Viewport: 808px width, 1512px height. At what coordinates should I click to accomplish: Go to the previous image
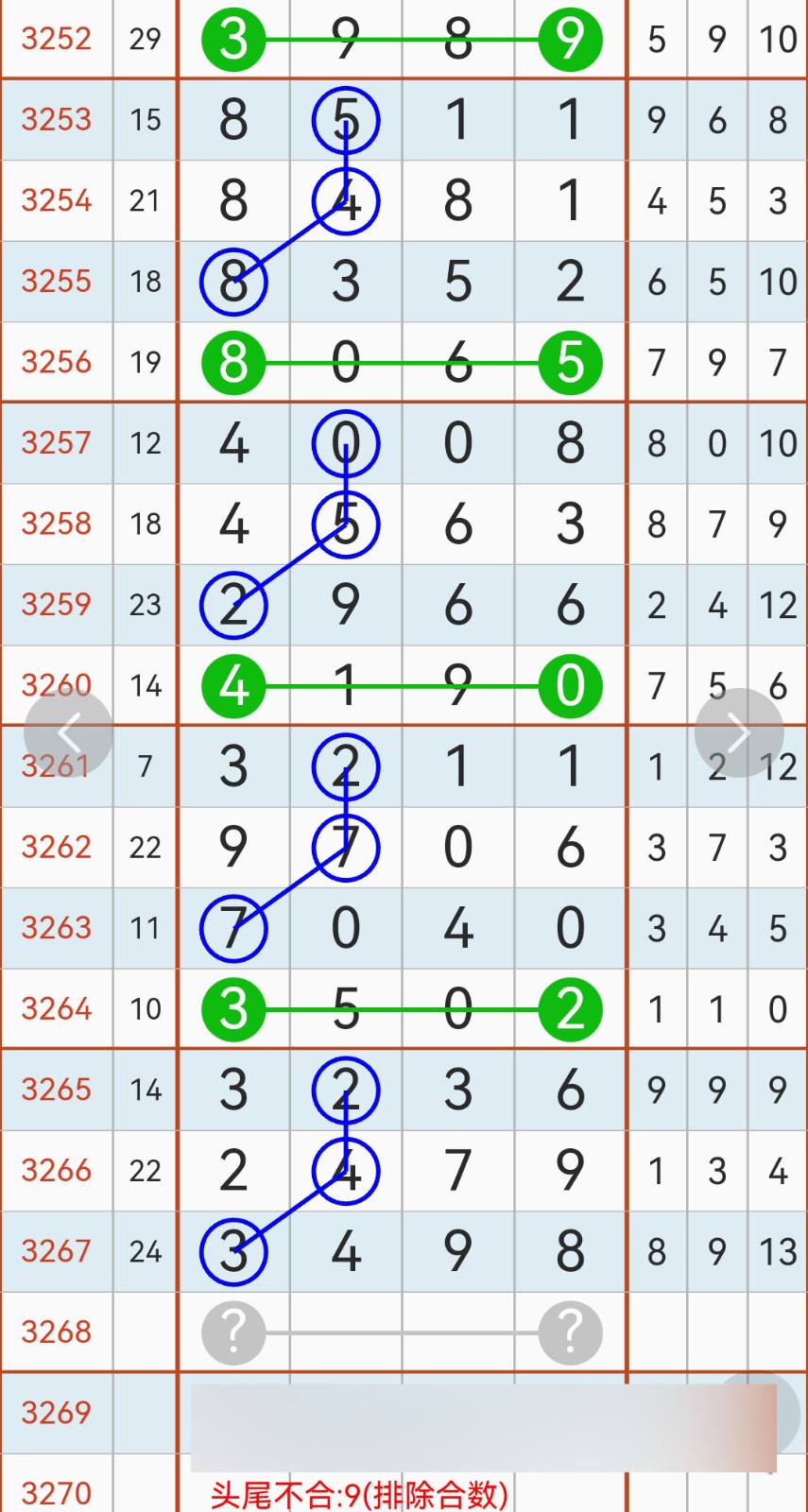point(68,732)
